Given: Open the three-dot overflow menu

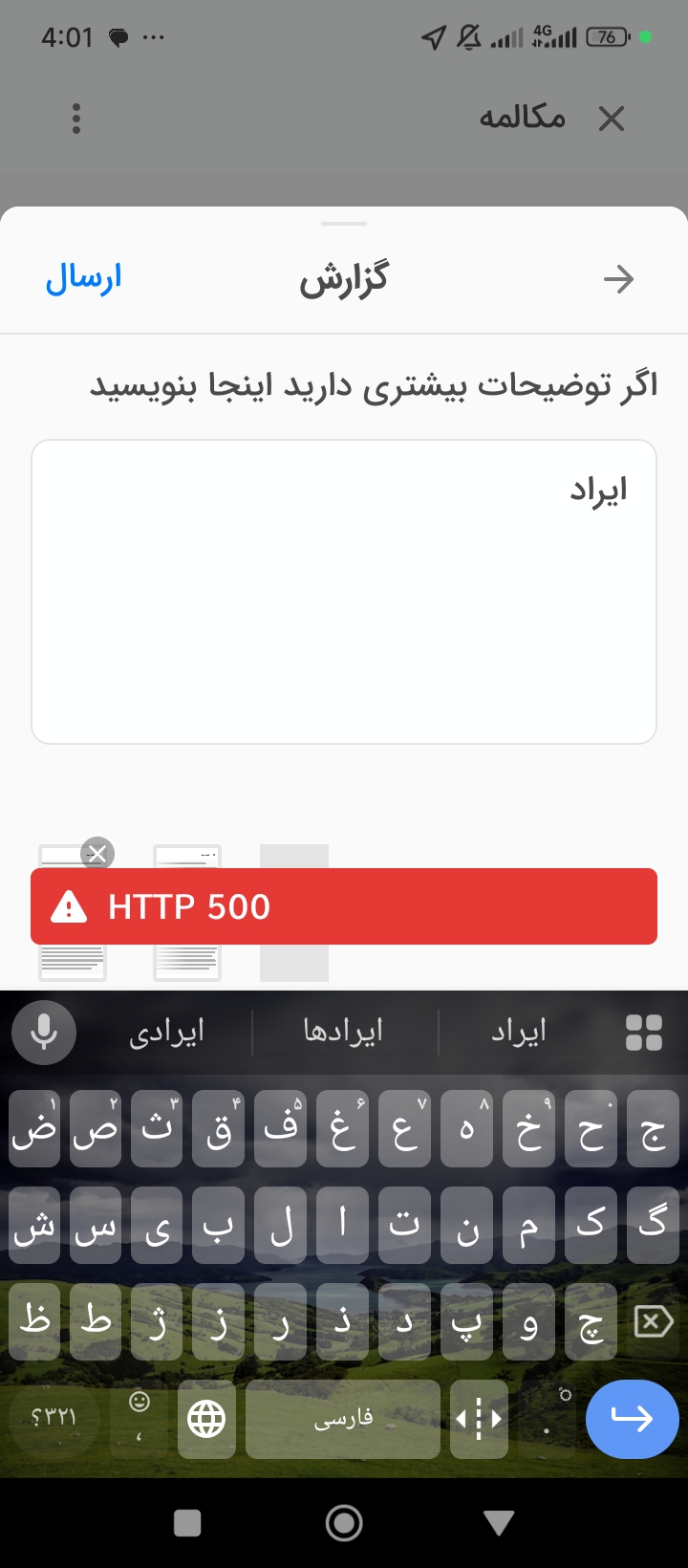Looking at the screenshot, I should (76, 119).
